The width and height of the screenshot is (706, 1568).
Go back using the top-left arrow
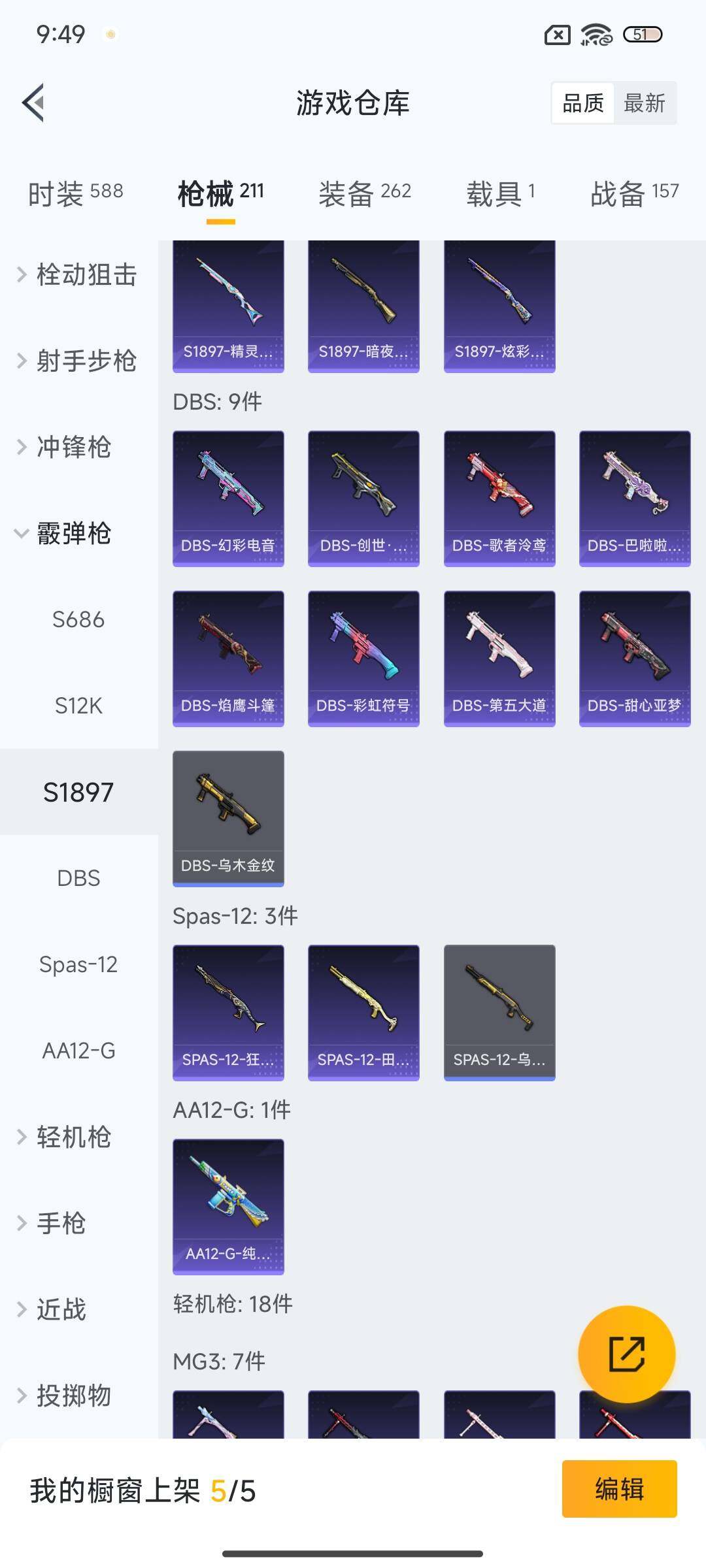tap(34, 103)
